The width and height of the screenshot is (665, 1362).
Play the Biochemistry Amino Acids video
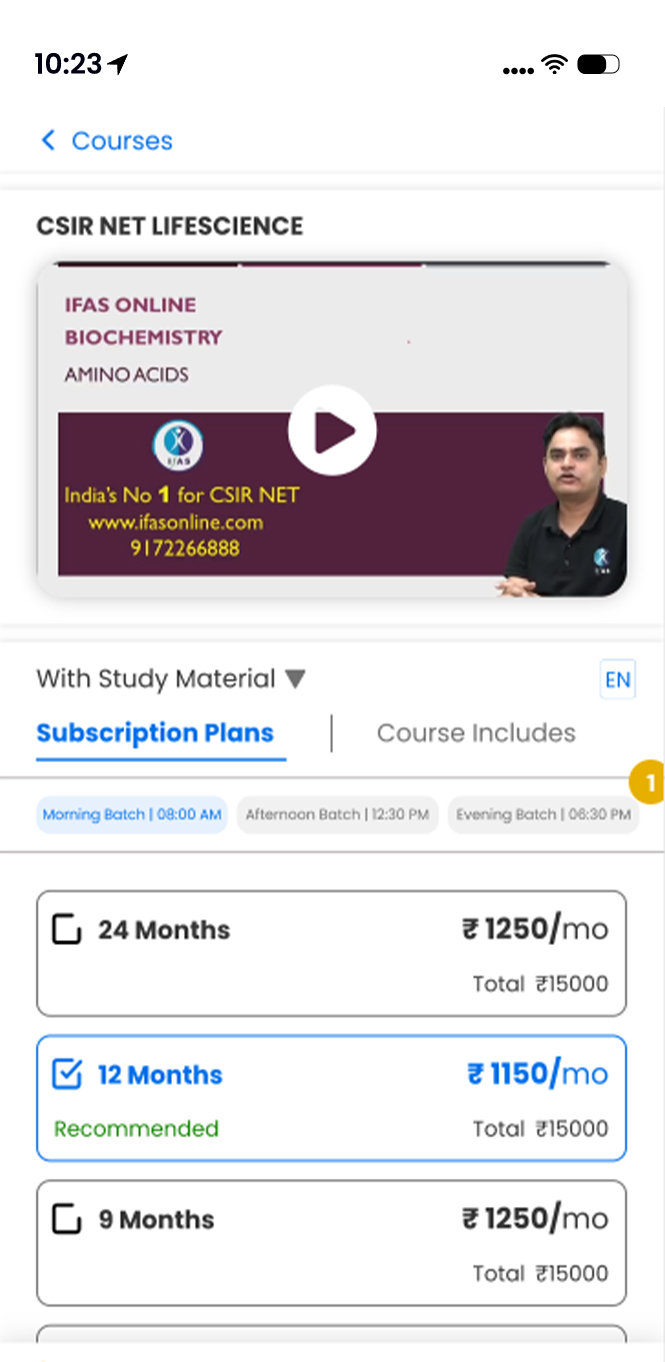tap(332, 430)
